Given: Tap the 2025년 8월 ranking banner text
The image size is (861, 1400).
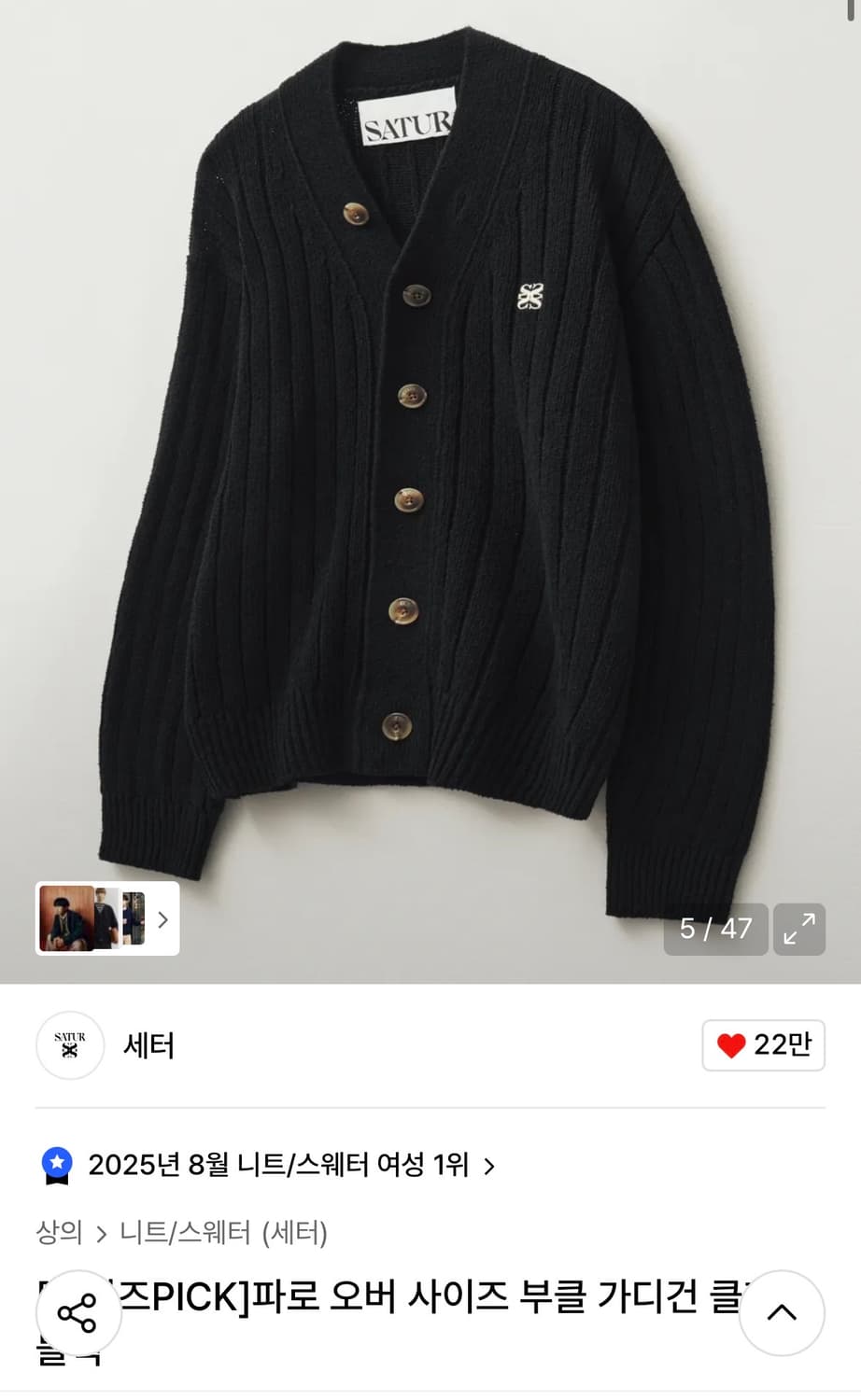Looking at the screenshot, I should click(x=275, y=1166).
